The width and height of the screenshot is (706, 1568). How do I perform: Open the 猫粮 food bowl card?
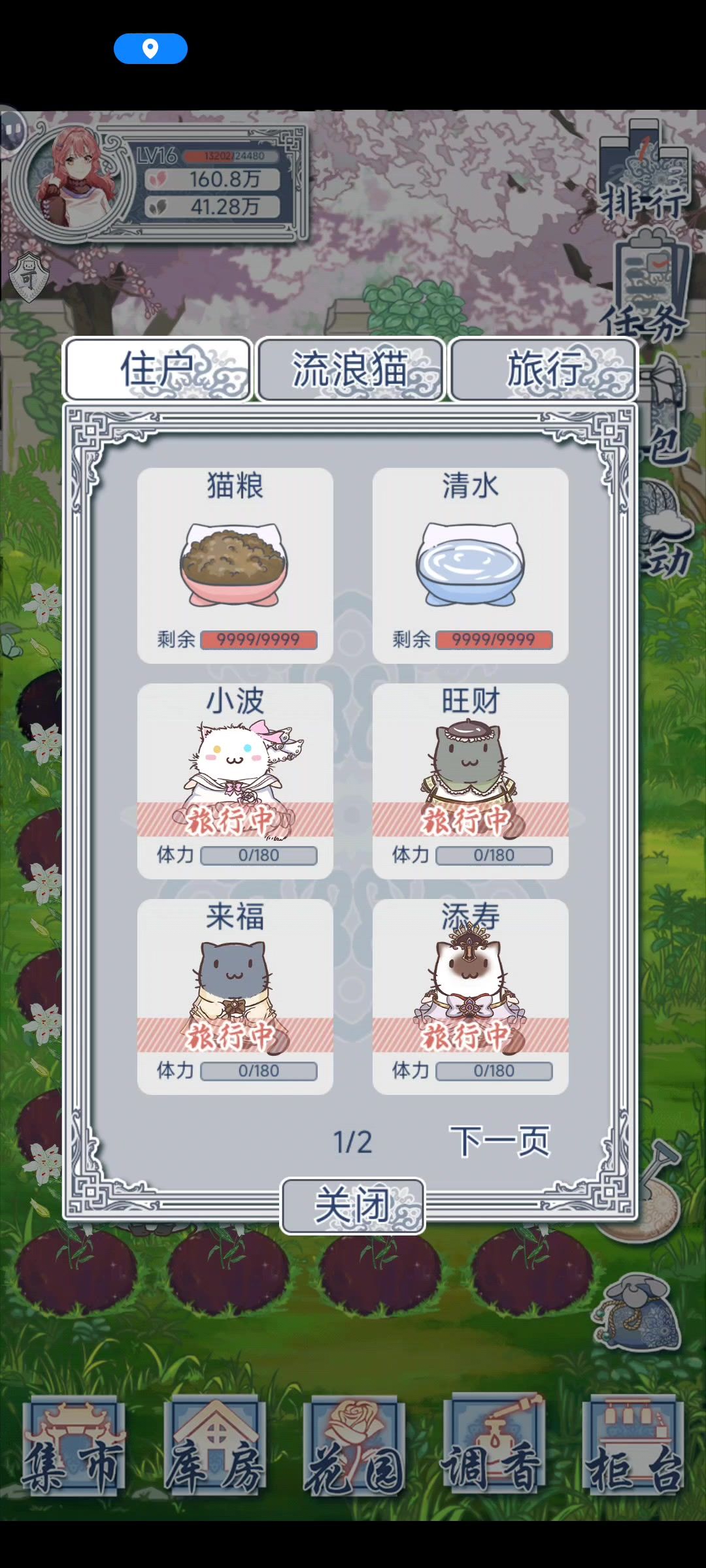click(x=235, y=565)
